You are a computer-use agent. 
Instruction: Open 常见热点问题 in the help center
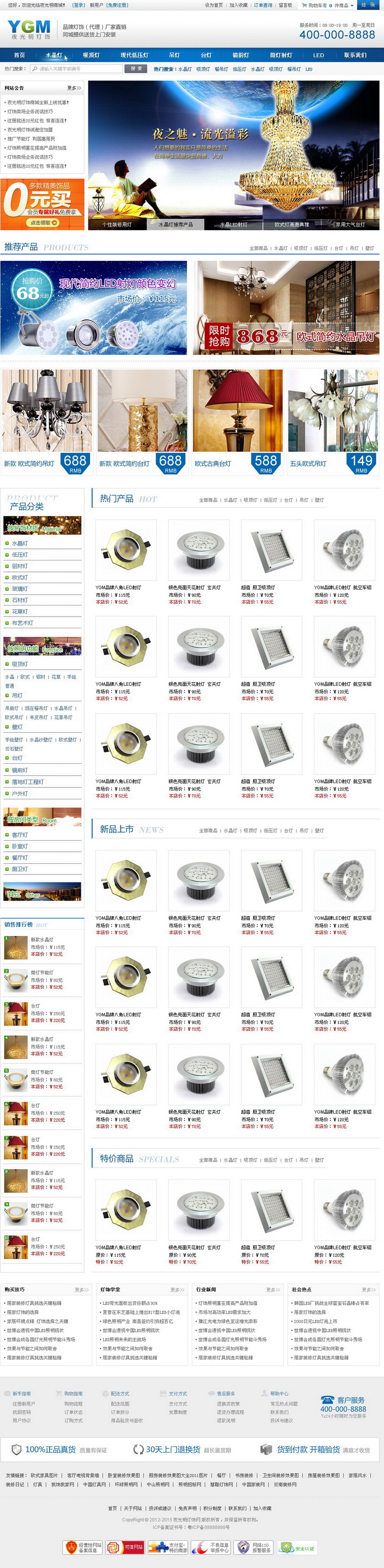click(284, 1404)
